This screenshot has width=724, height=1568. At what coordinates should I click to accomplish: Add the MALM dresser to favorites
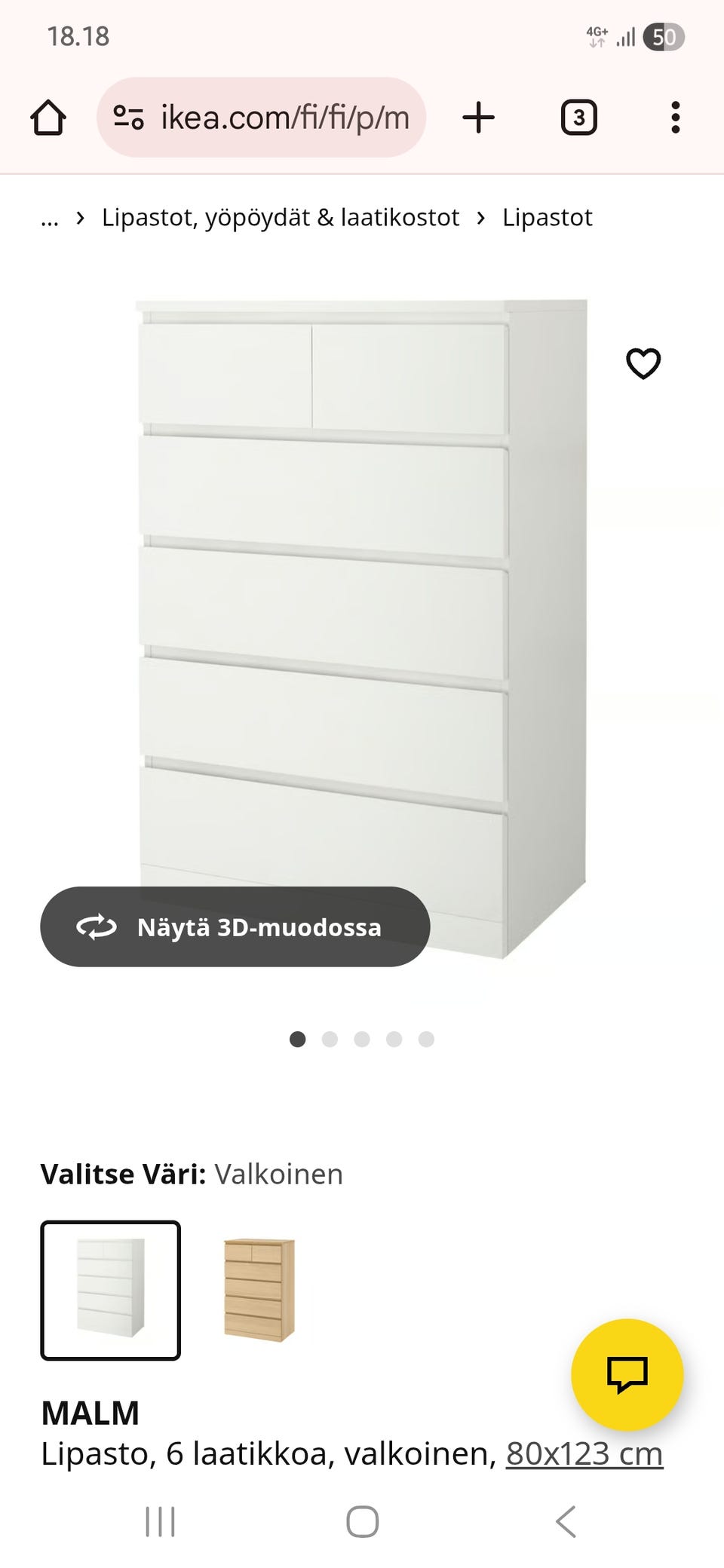point(643,364)
